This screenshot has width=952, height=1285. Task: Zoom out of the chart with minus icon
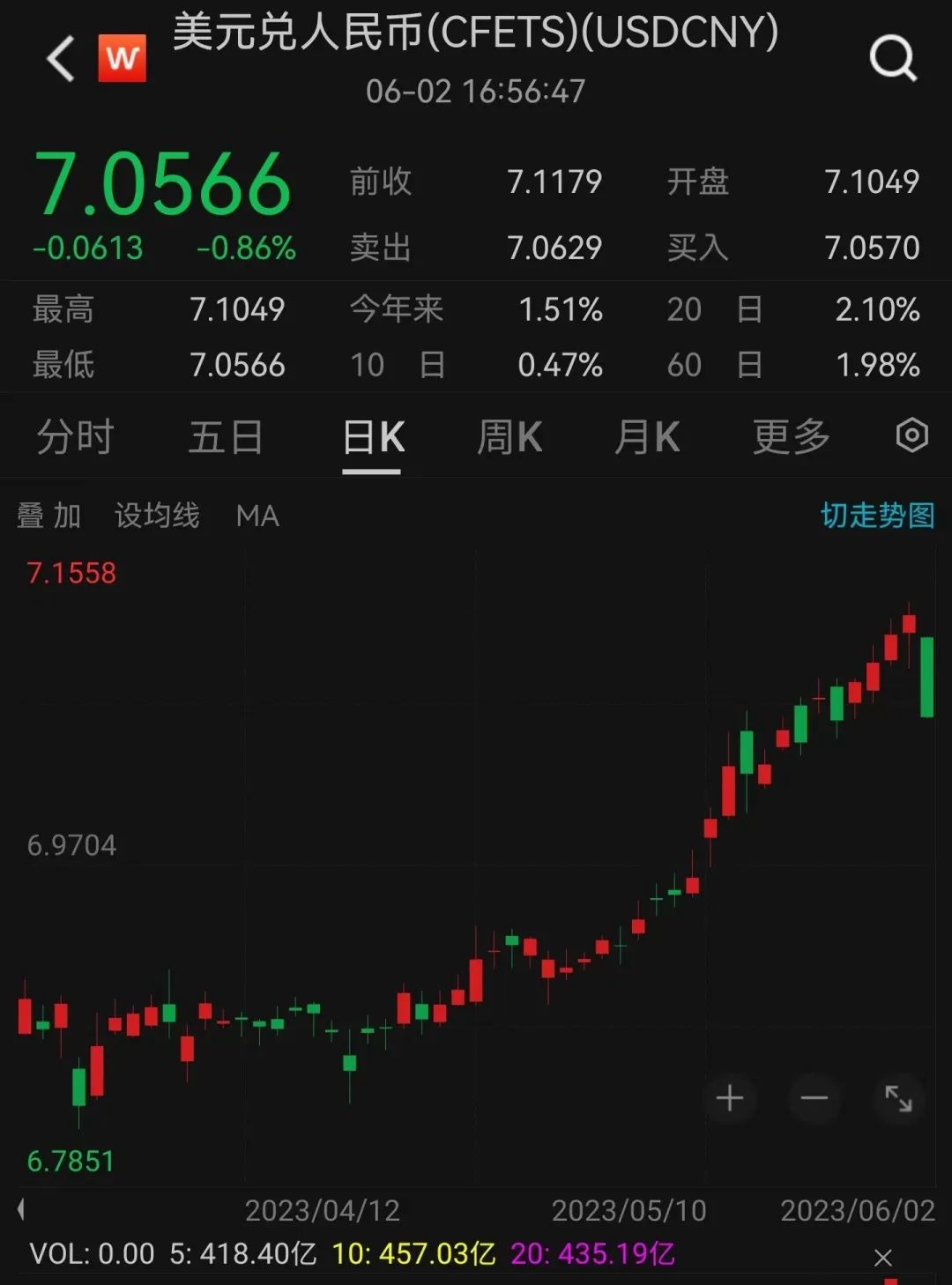[814, 1098]
